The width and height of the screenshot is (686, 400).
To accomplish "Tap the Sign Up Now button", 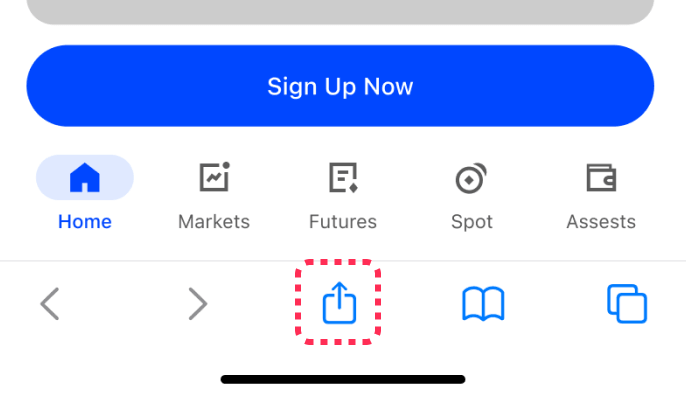I will tap(340, 86).
